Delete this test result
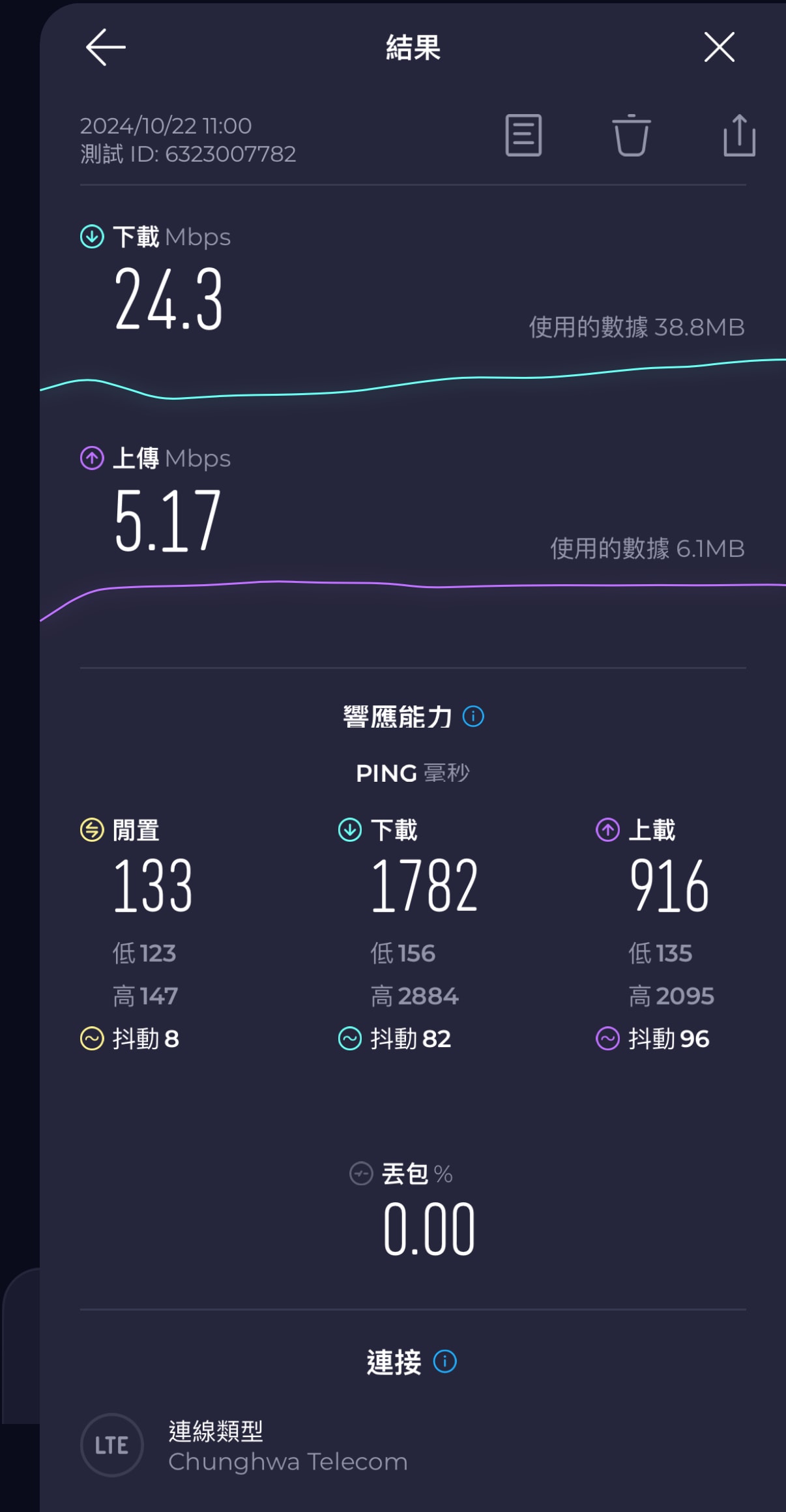This screenshot has width=786, height=1512. (631, 136)
